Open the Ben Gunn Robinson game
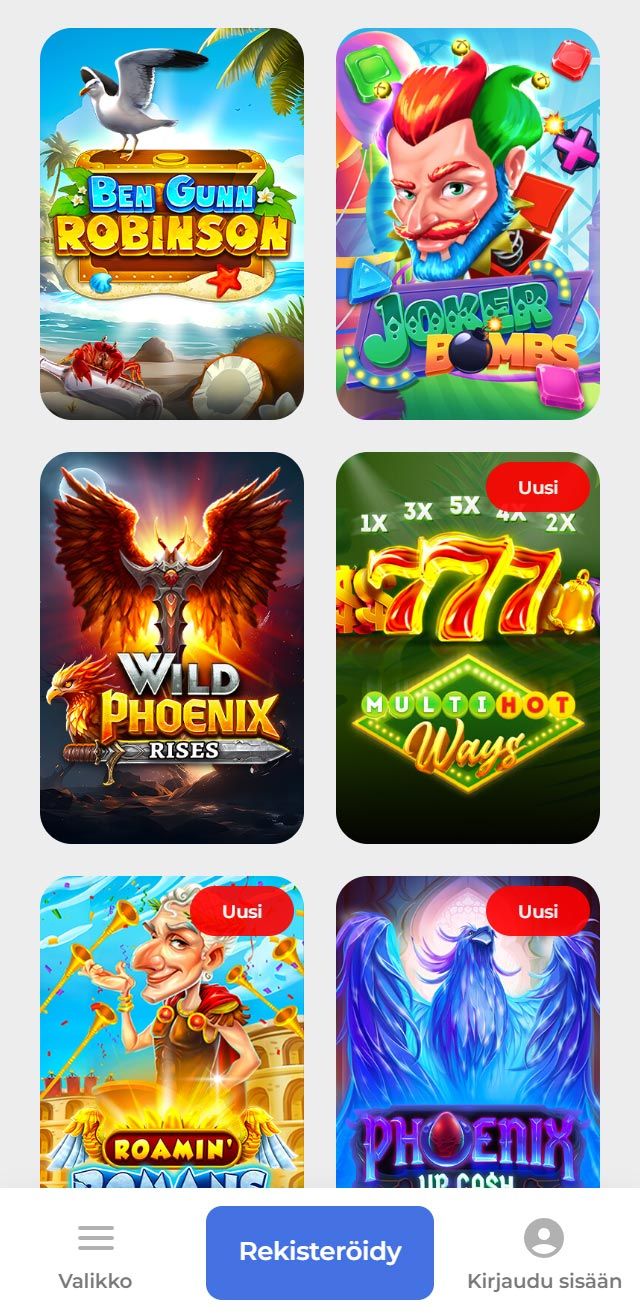 coord(172,223)
